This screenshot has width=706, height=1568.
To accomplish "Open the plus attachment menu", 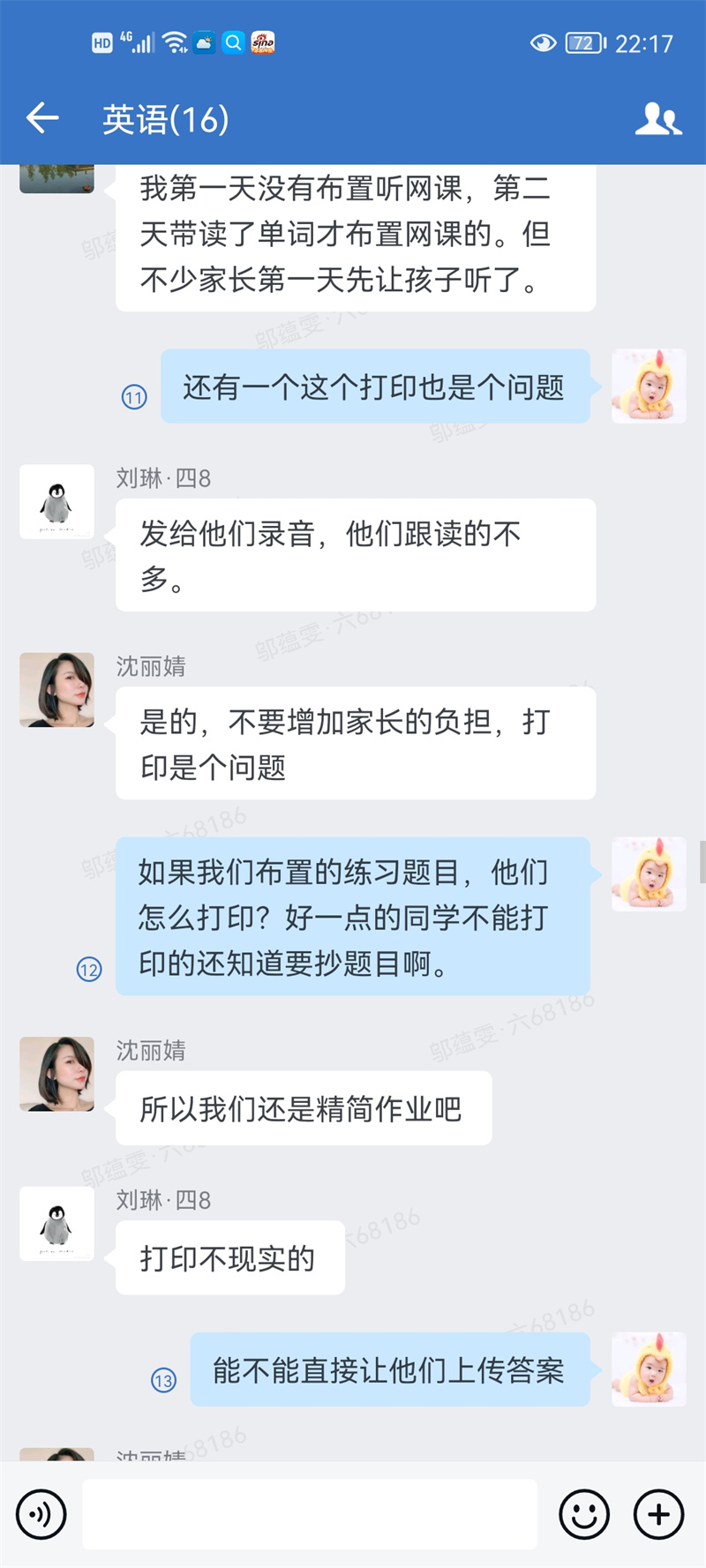I will tap(658, 1514).
